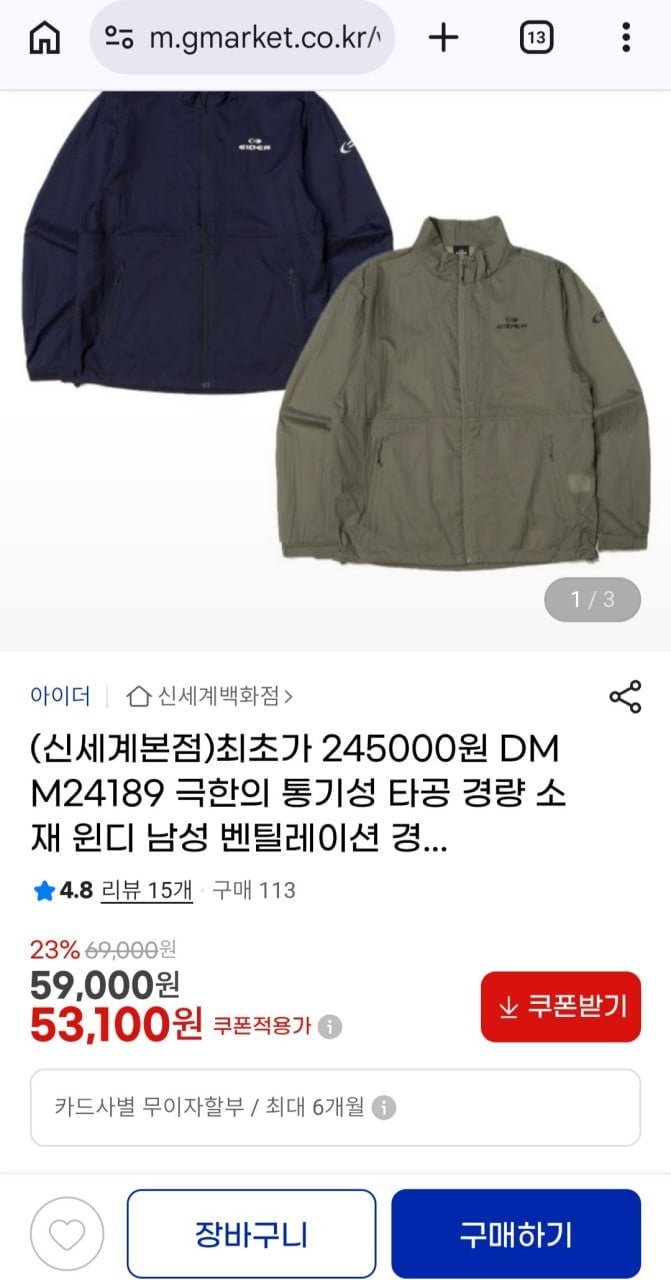Open the tab switcher showing 13 tabs
Viewport: 671px width, 1280px height.
coord(537,38)
